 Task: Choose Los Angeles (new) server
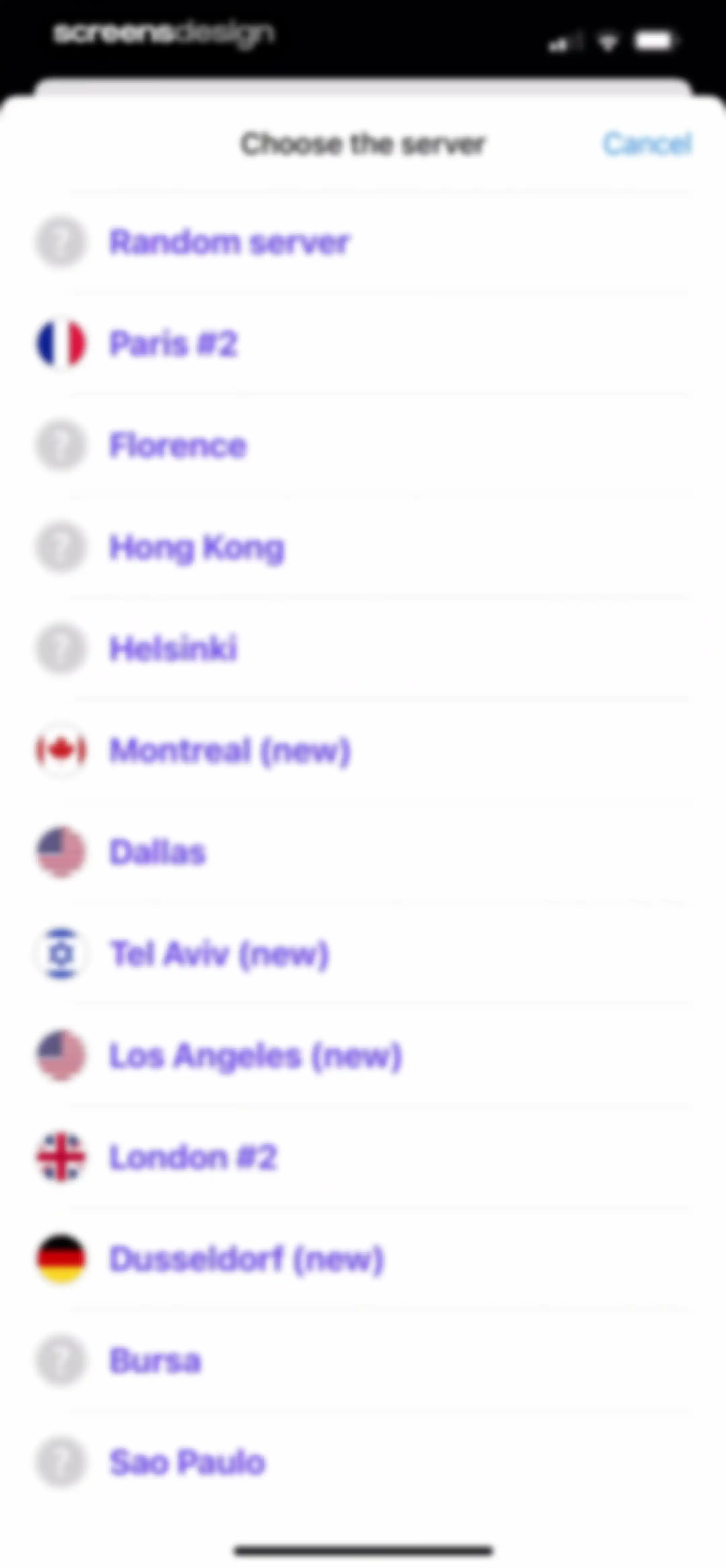[363, 1056]
